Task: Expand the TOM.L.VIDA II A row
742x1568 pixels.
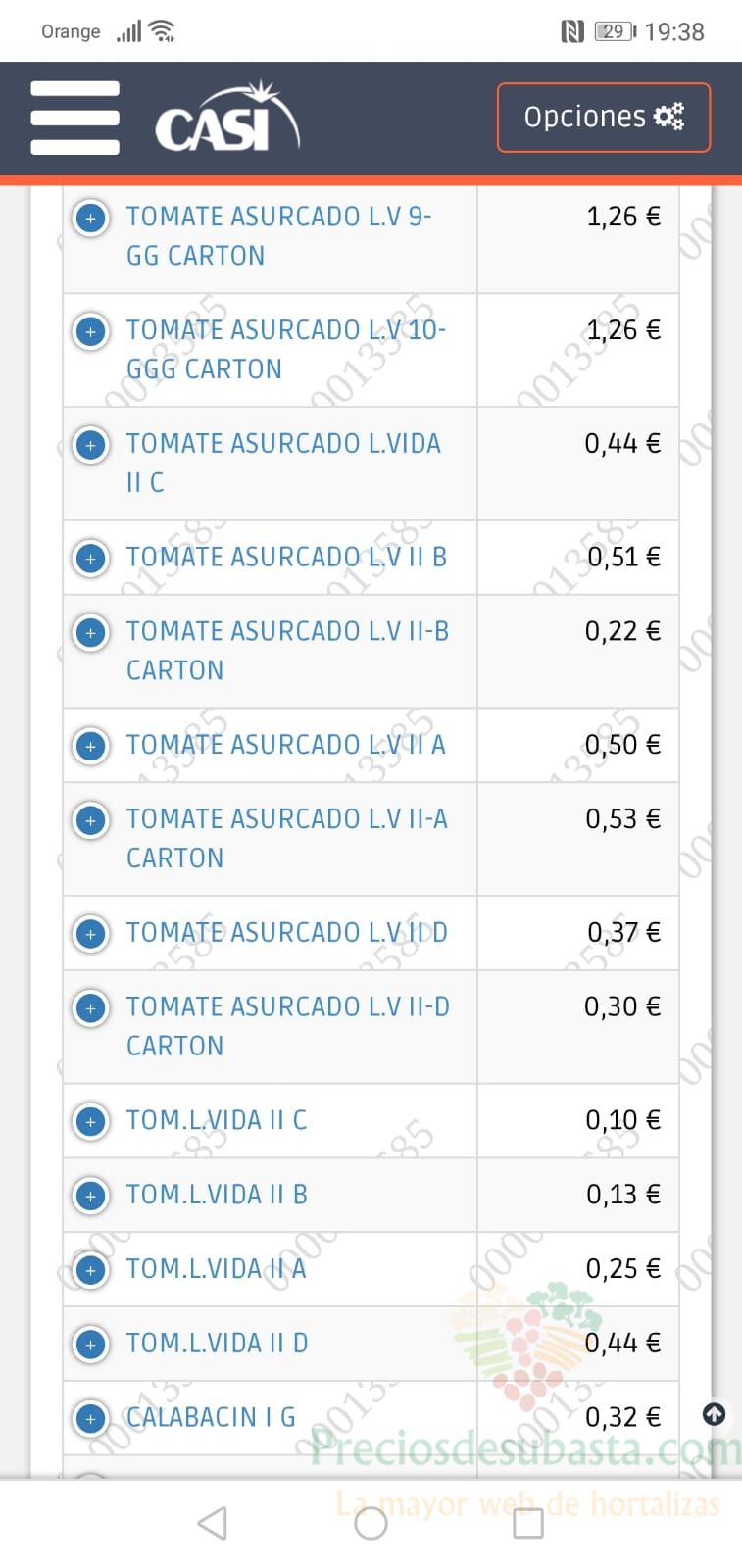Action: [x=91, y=1270]
